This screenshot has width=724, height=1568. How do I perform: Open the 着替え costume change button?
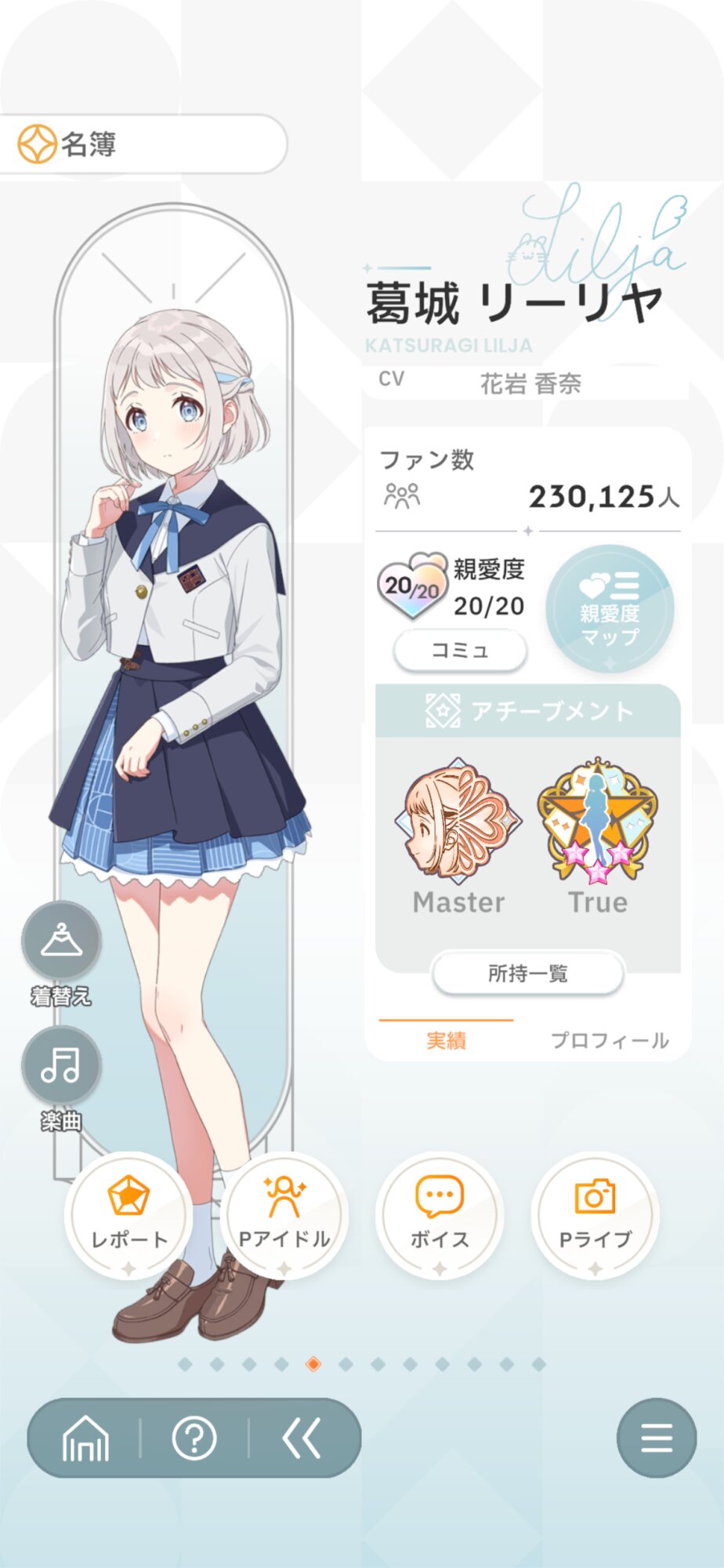[x=61, y=940]
